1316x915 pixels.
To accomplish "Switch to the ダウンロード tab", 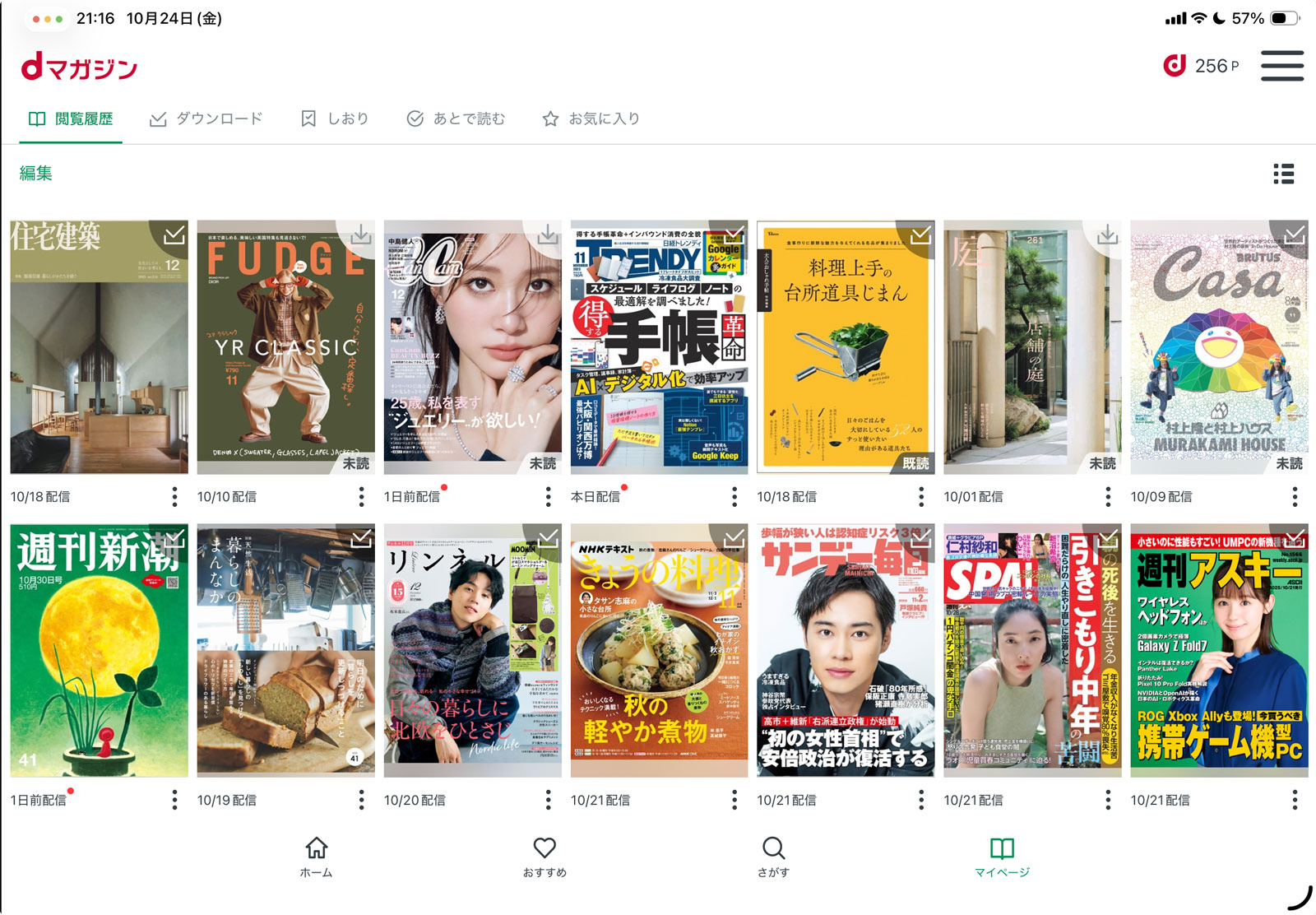I will coord(206,119).
